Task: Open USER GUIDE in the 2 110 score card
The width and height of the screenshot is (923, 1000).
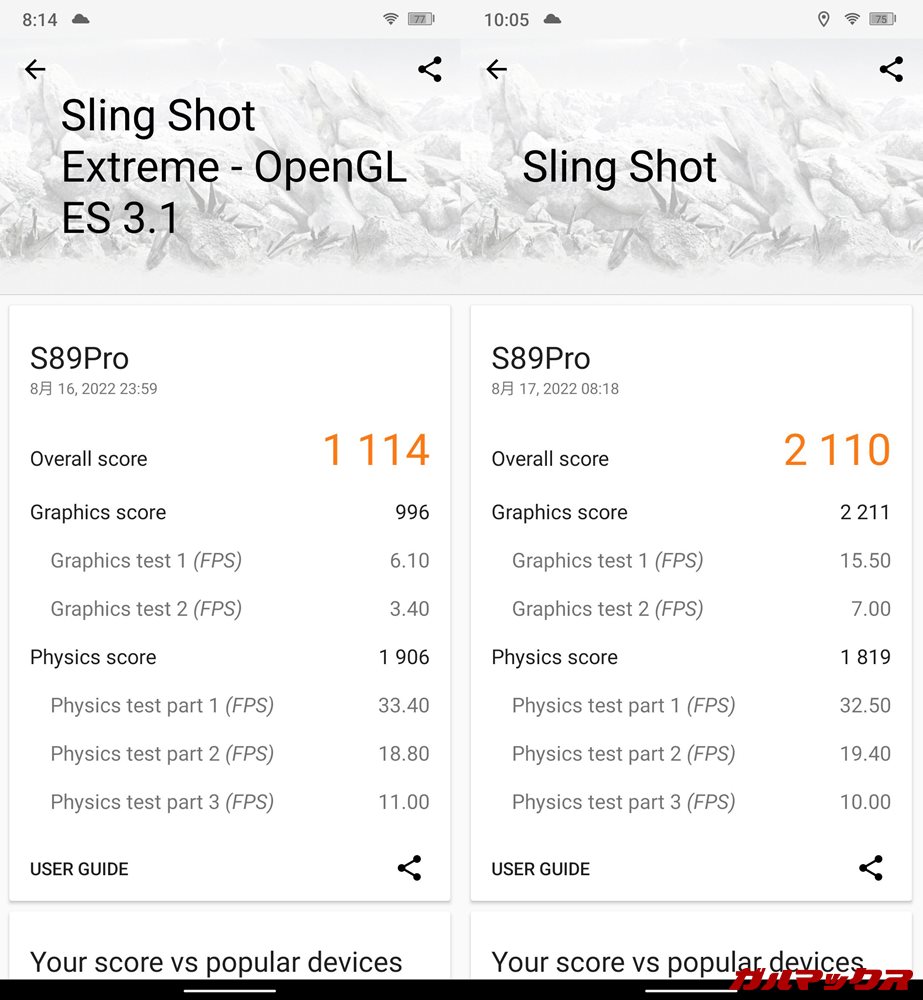Action: (540, 869)
